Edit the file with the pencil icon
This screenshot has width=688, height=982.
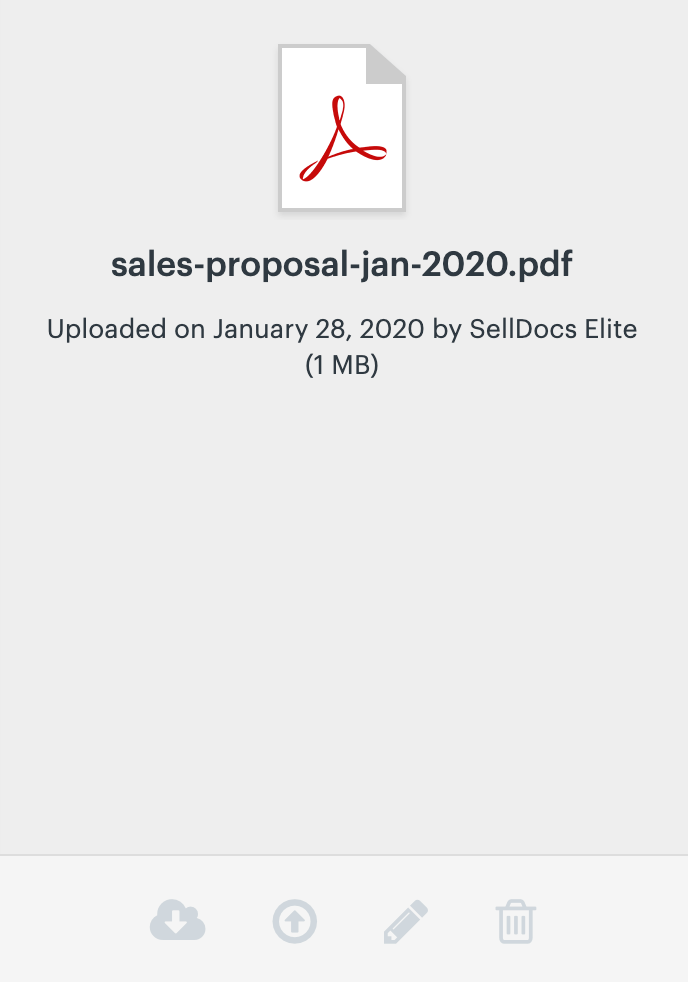(x=406, y=921)
